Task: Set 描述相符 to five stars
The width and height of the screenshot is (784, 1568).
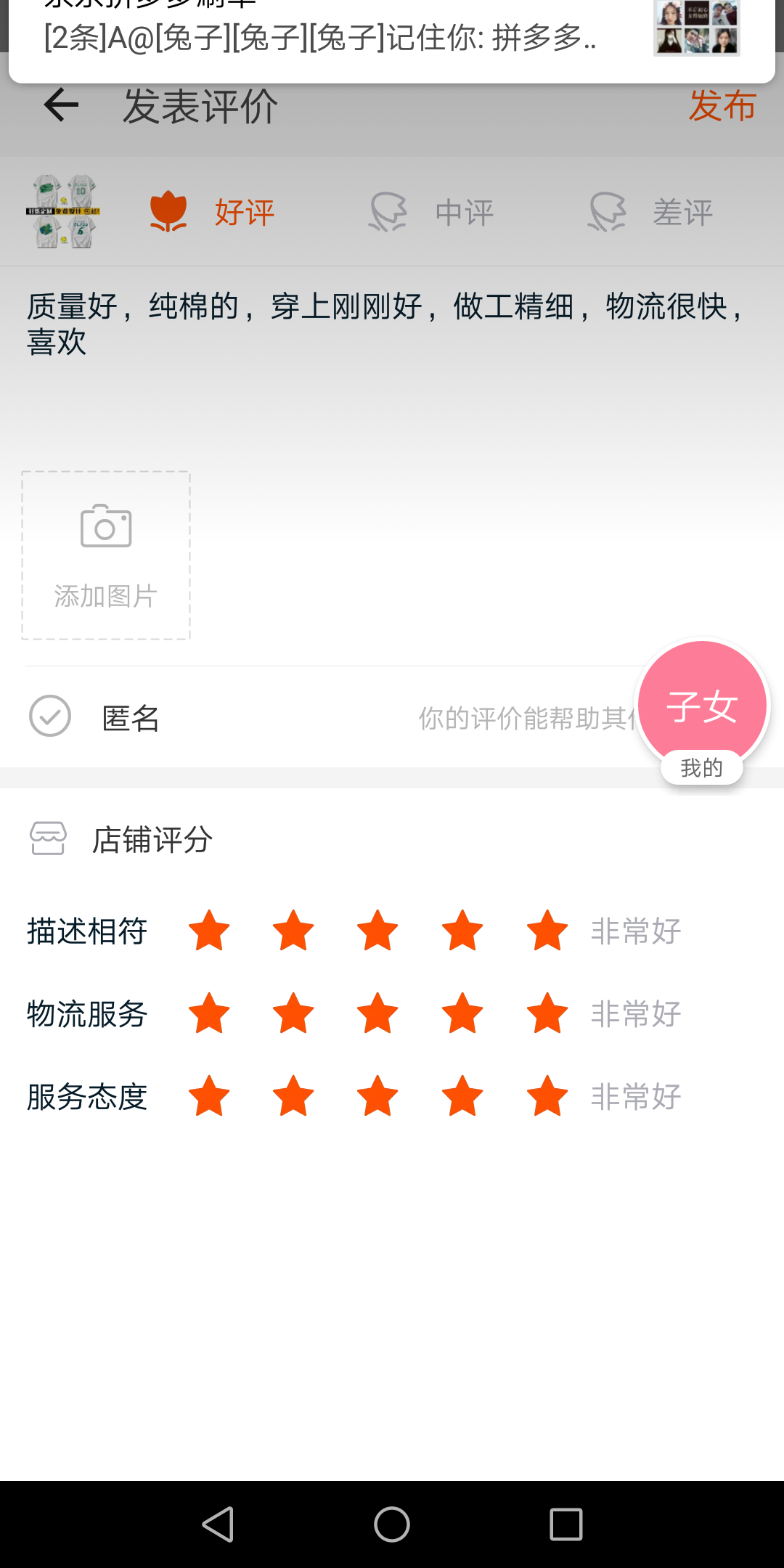Action: tap(547, 931)
